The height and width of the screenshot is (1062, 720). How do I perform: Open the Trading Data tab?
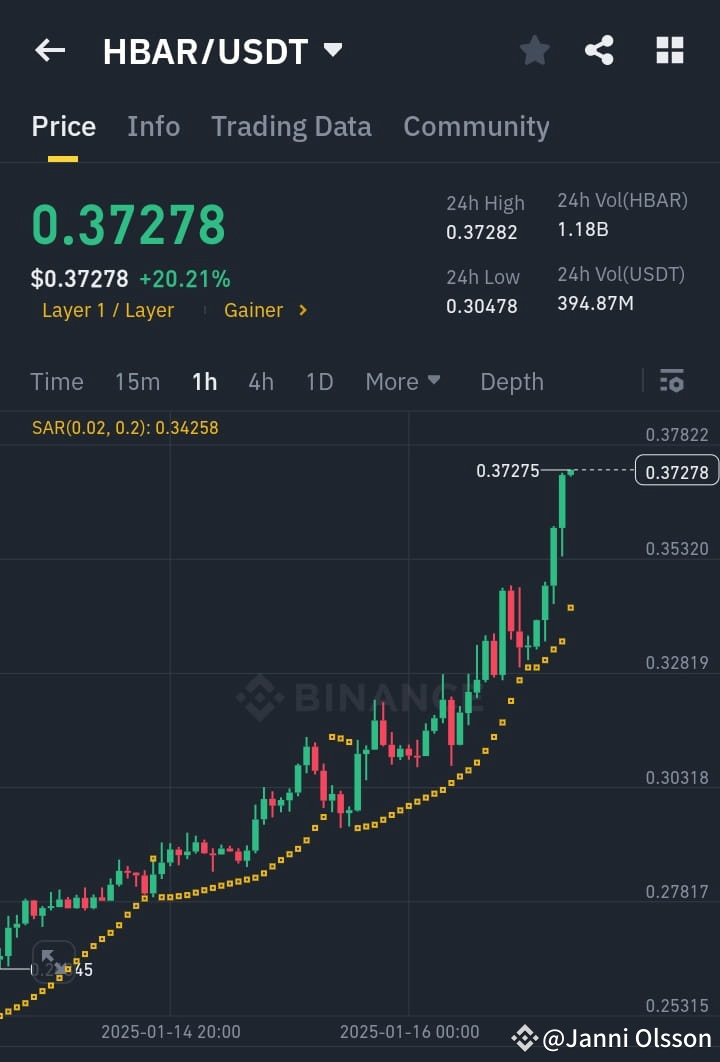pyautogui.click(x=291, y=126)
